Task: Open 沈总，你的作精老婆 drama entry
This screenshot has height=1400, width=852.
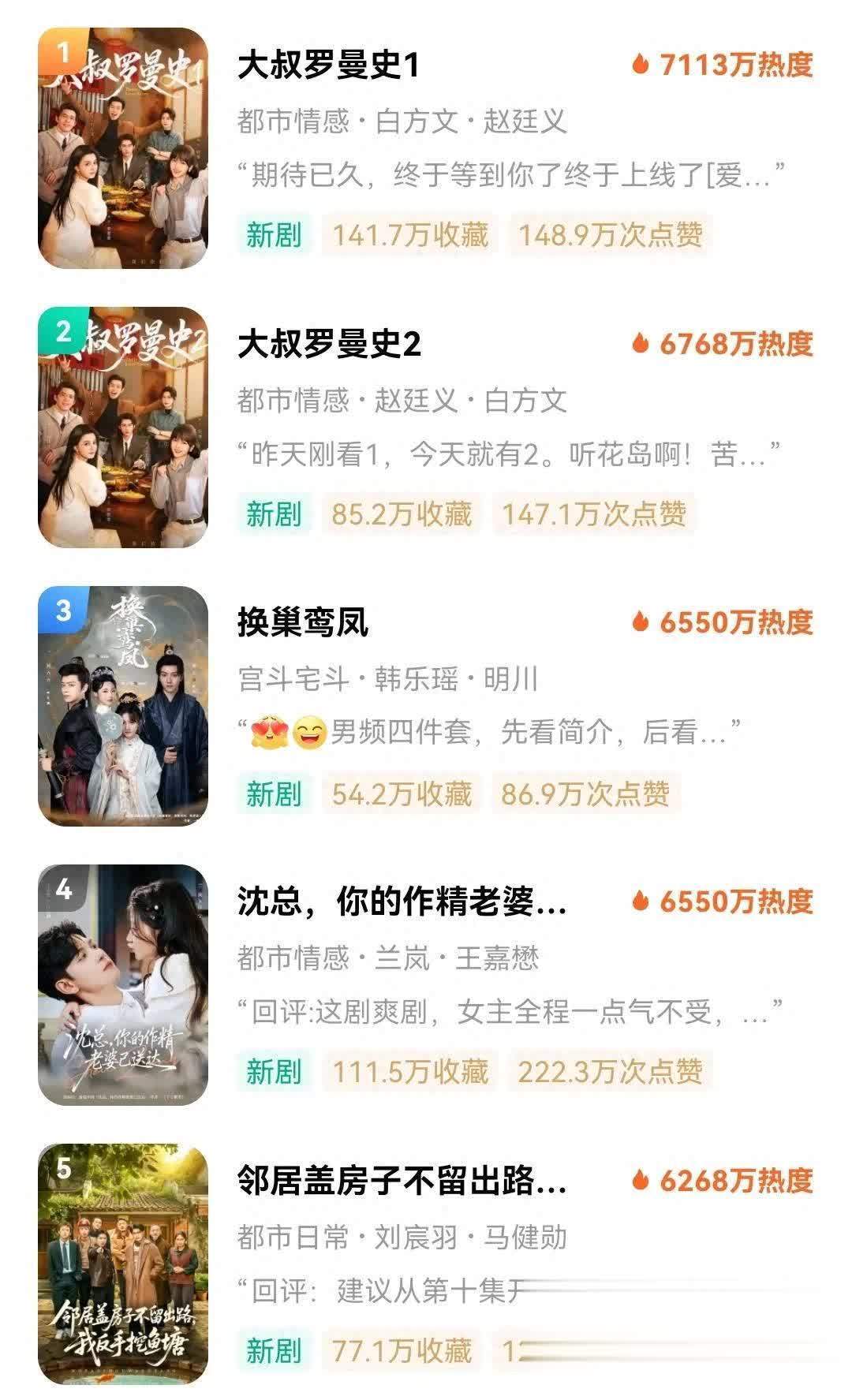Action: point(402,902)
